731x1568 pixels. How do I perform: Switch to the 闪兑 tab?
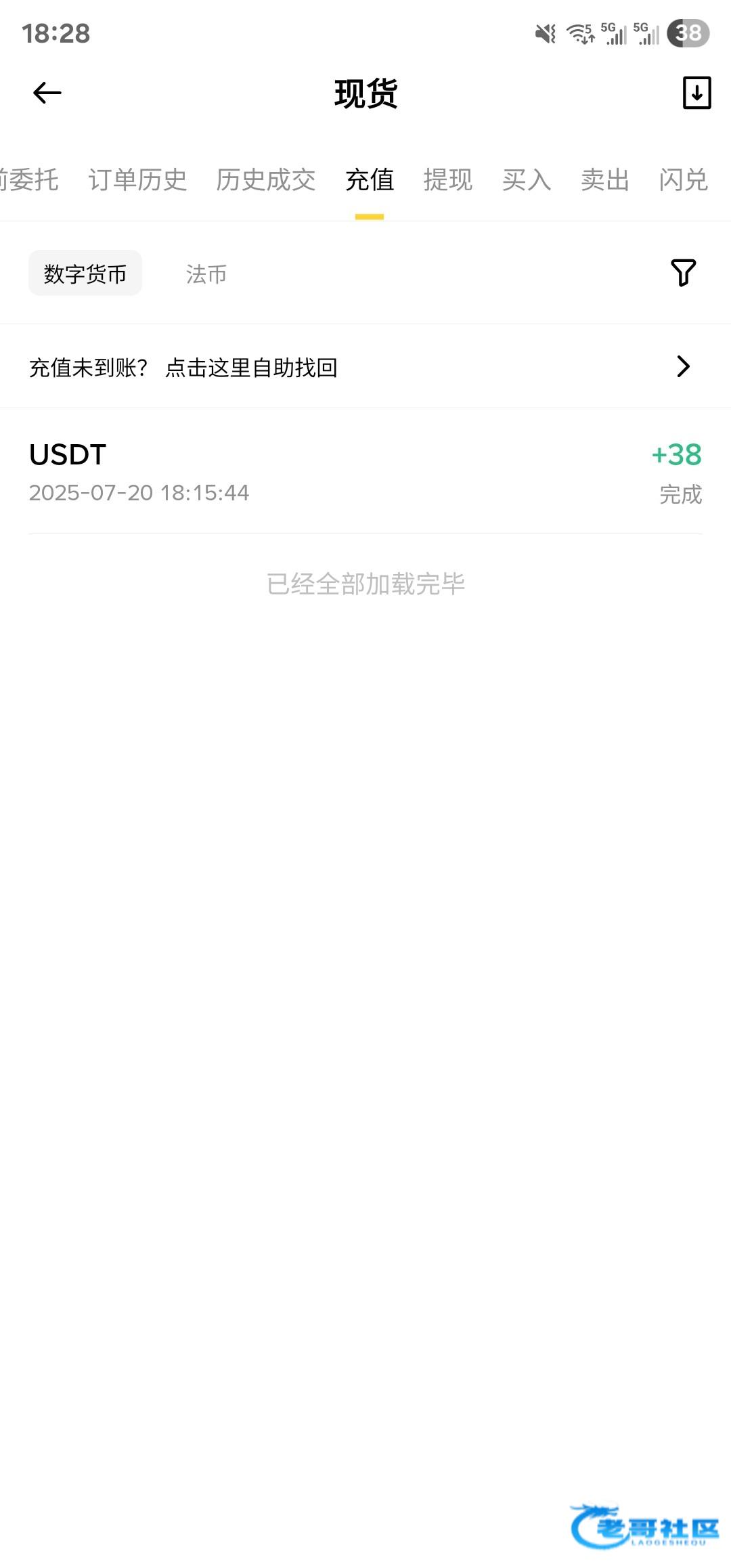point(684,180)
